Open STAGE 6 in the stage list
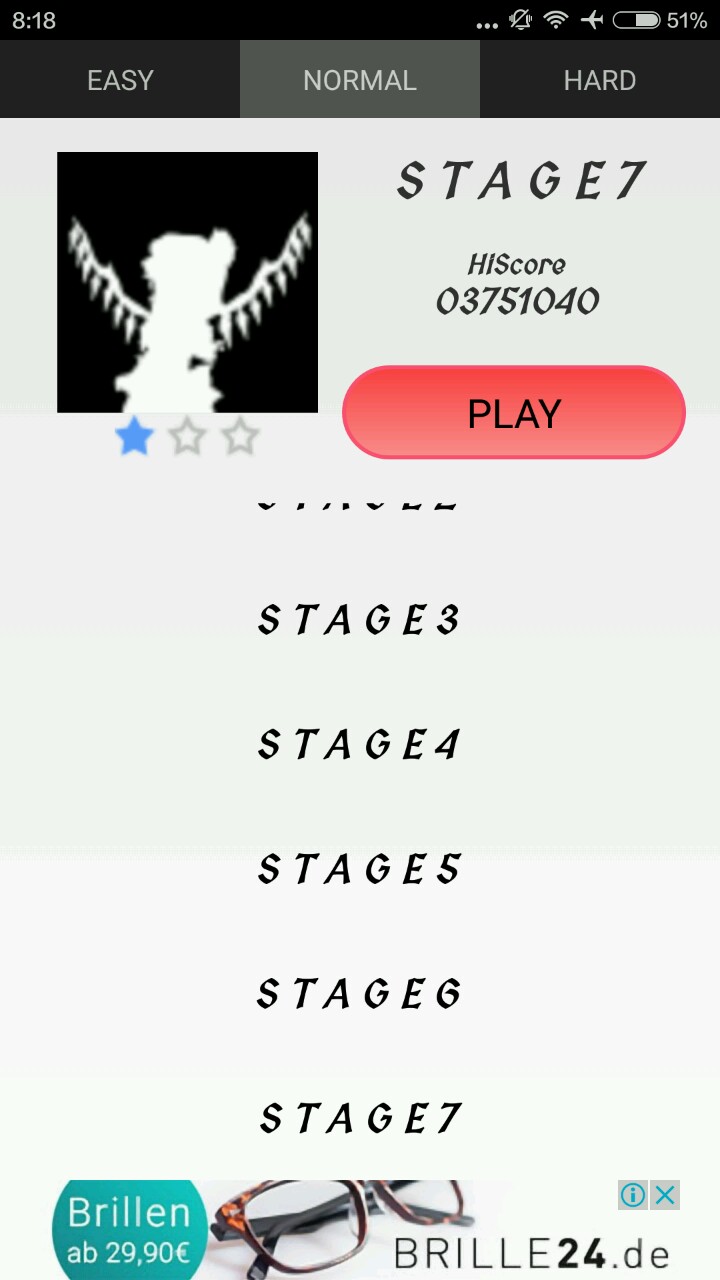Image resolution: width=720 pixels, height=1280 pixels. [360, 994]
